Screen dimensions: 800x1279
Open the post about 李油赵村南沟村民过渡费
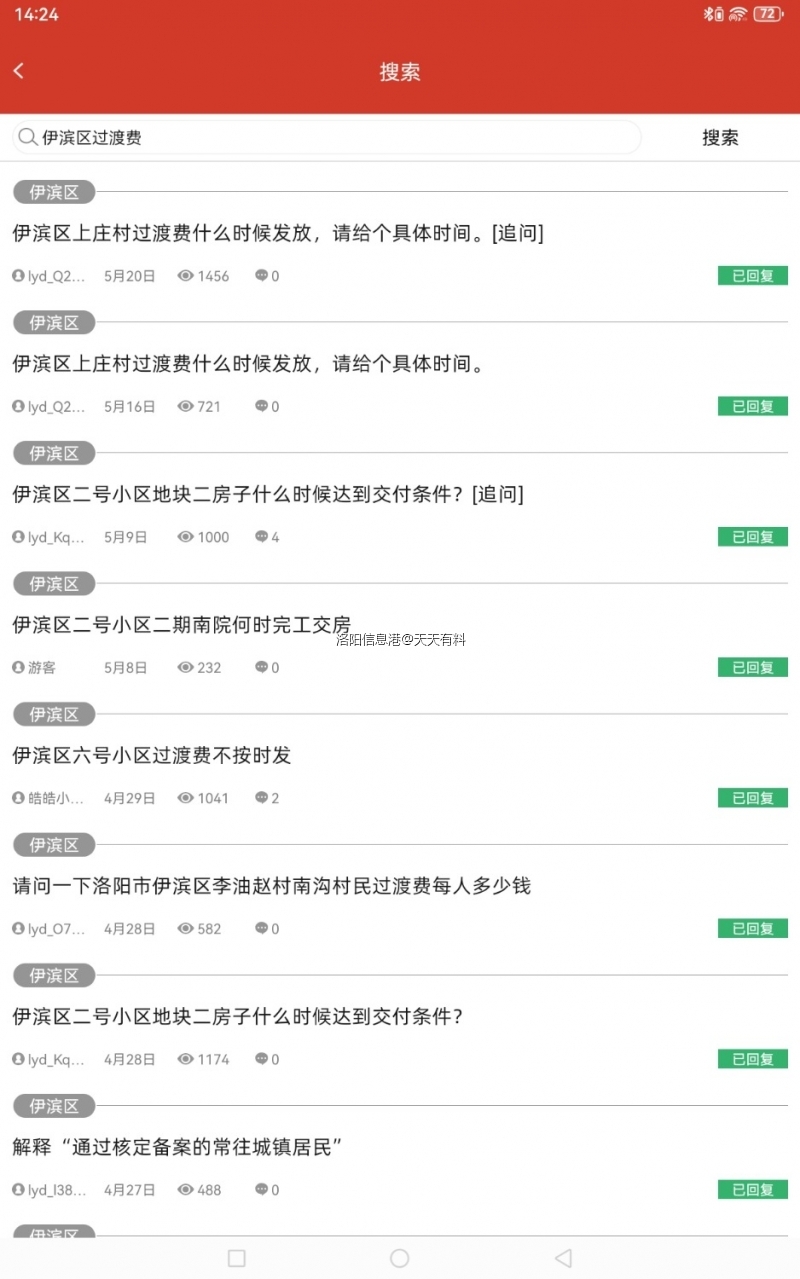(x=268, y=886)
